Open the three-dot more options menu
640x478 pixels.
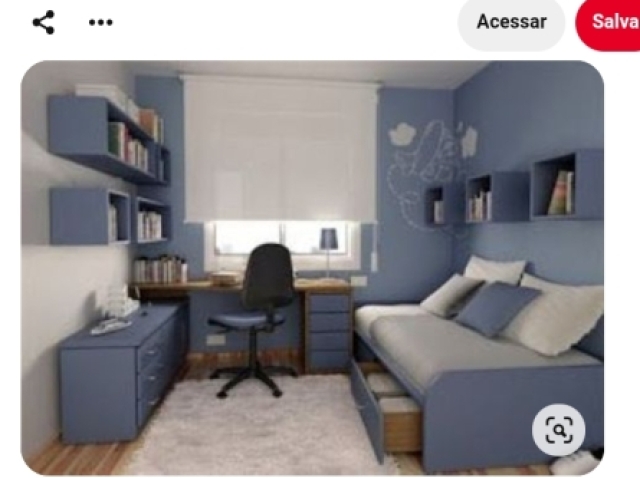[x=101, y=22]
